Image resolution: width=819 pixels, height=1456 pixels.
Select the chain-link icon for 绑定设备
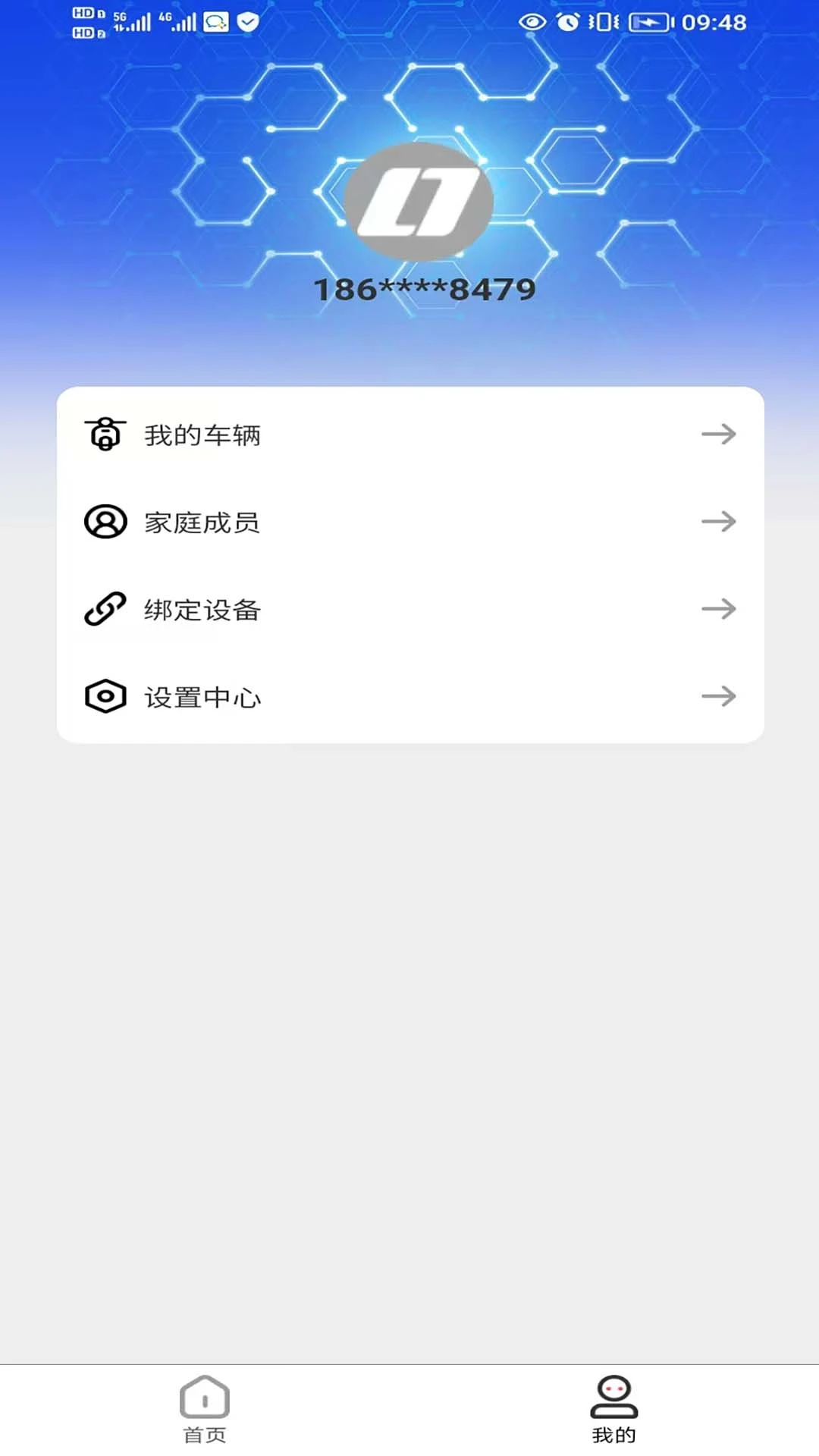pyautogui.click(x=105, y=608)
